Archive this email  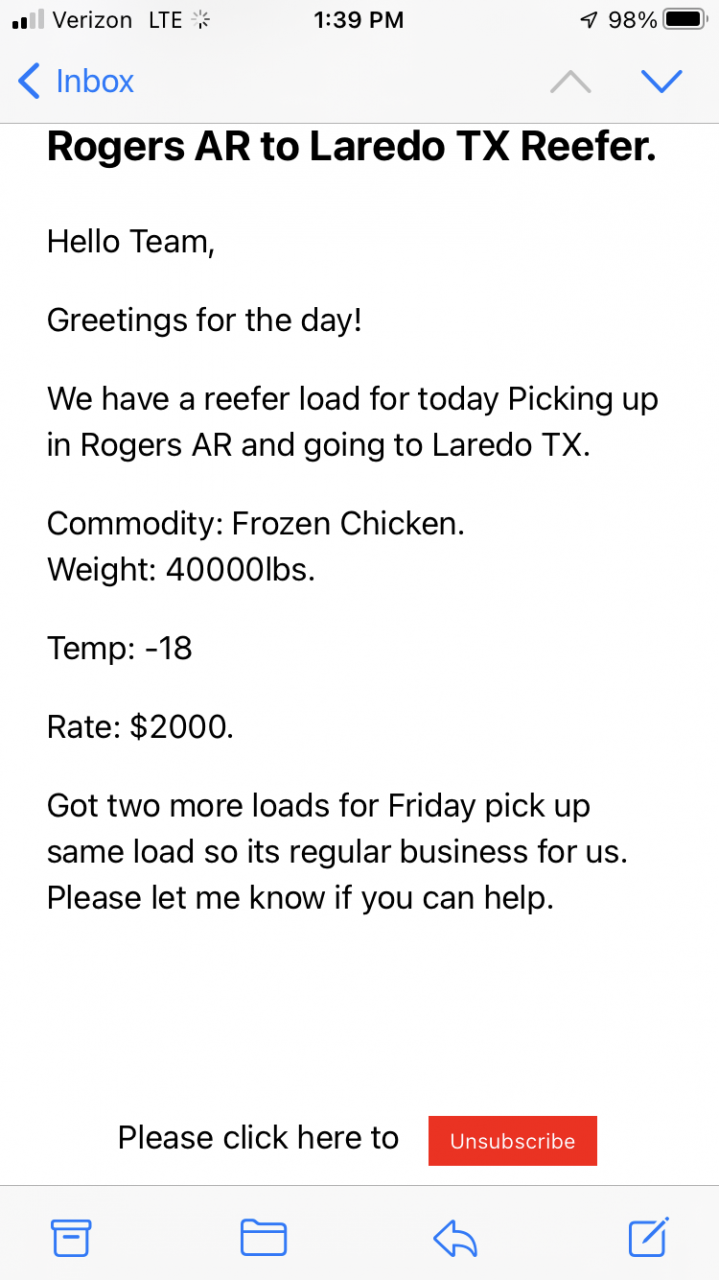pyautogui.click(x=71, y=1238)
